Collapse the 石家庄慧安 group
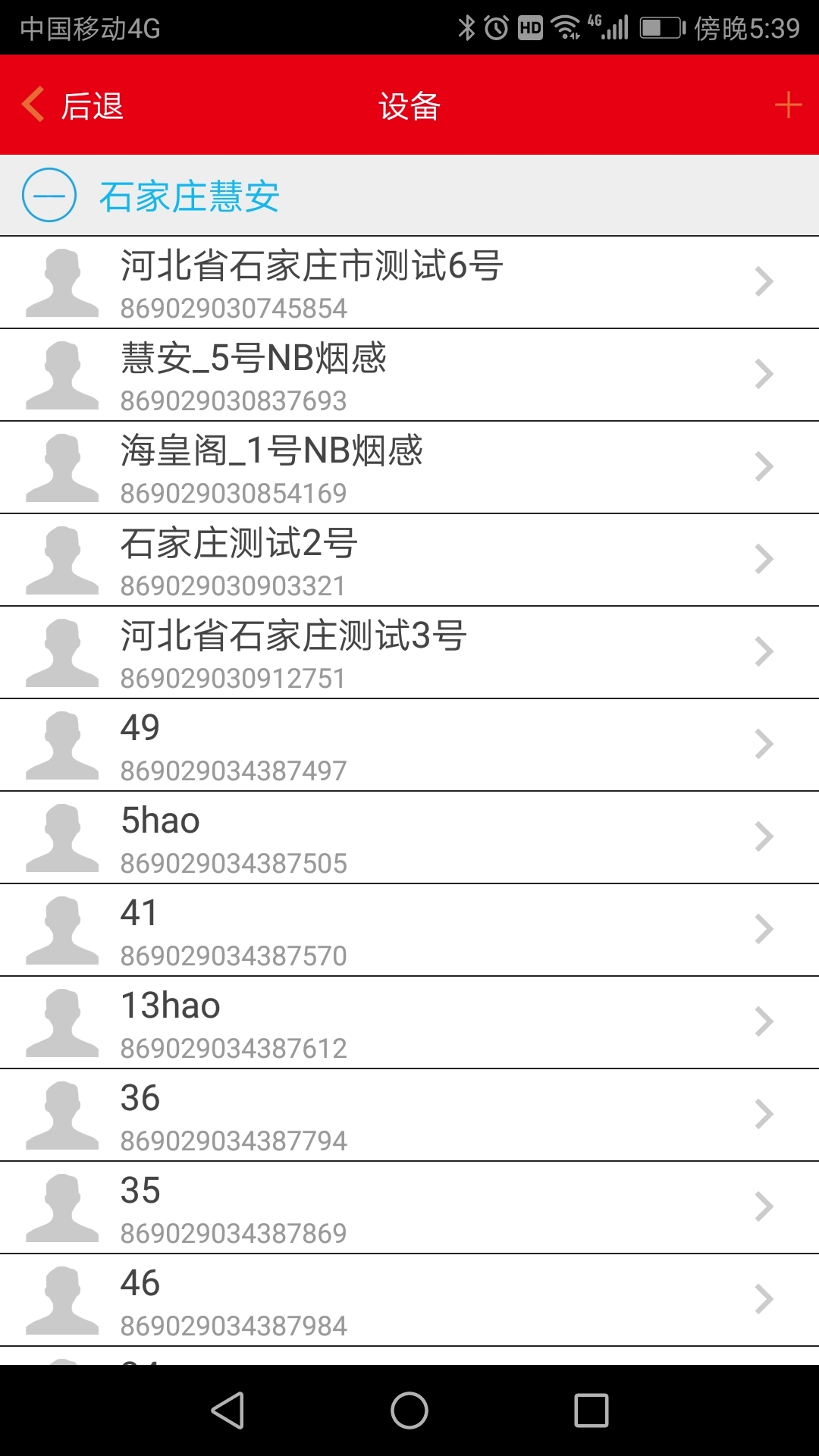Viewport: 819px width, 1456px height. [49, 195]
